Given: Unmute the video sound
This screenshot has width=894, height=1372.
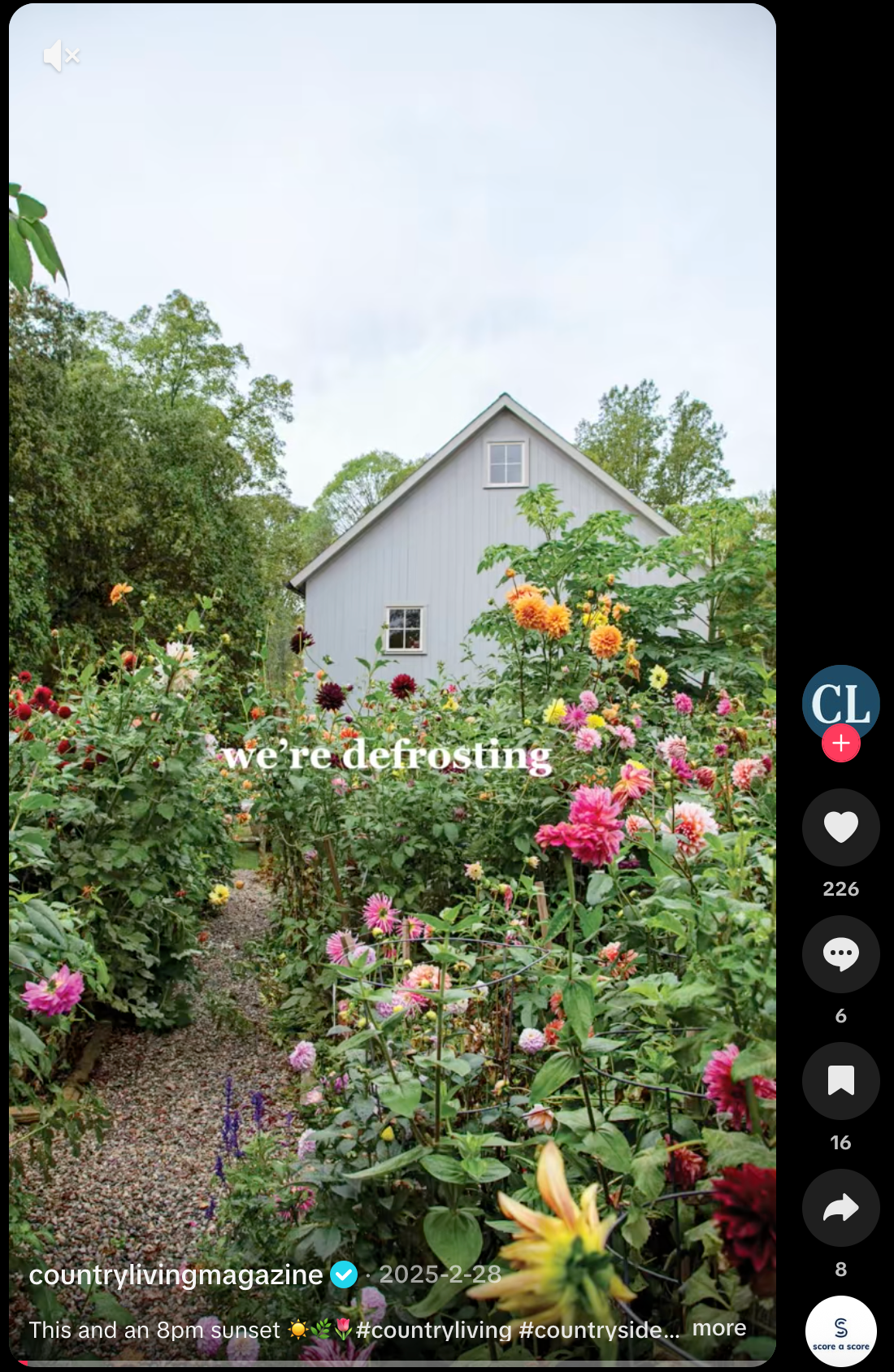Looking at the screenshot, I should [x=61, y=56].
